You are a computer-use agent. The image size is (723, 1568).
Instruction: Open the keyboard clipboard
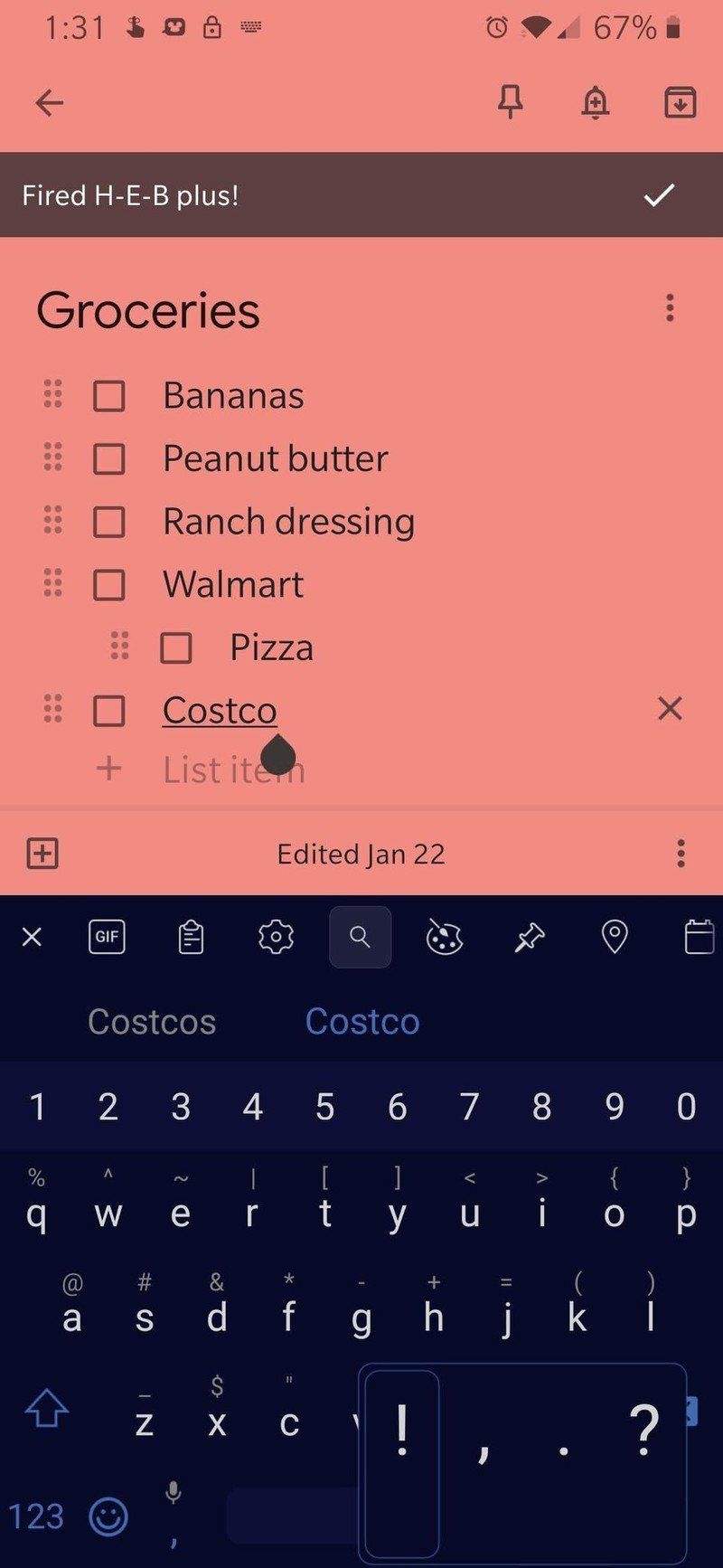(x=190, y=937)
